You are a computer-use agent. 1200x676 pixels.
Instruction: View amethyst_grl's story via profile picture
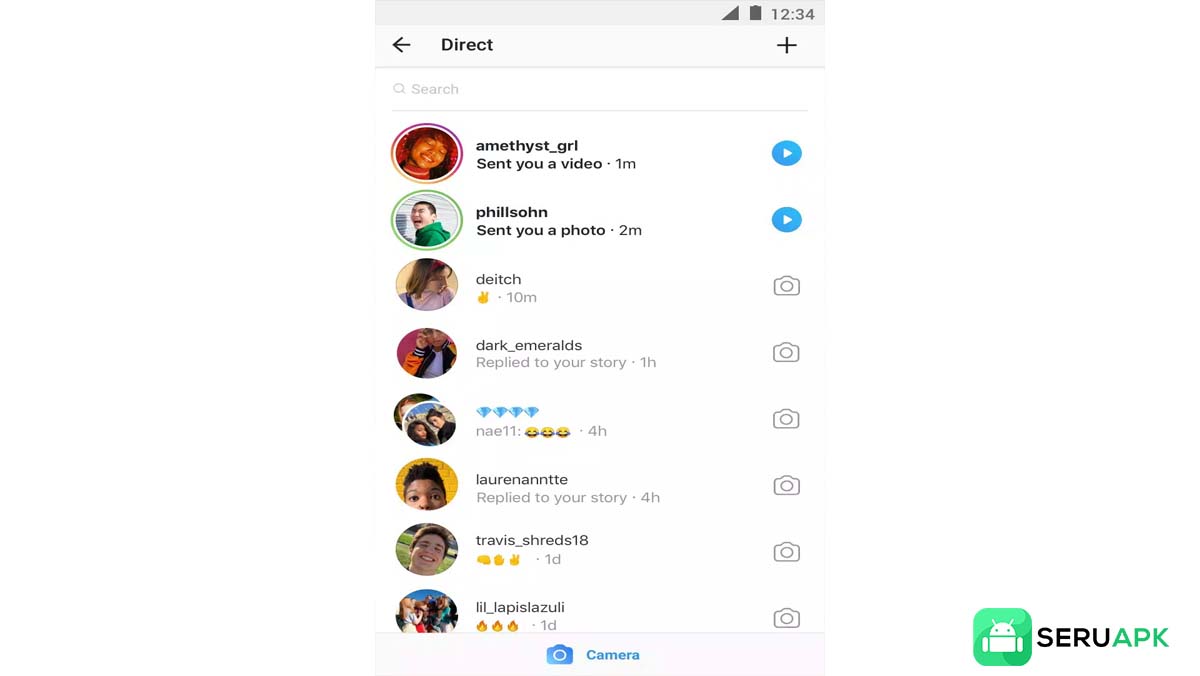click(x=427, y=153)
